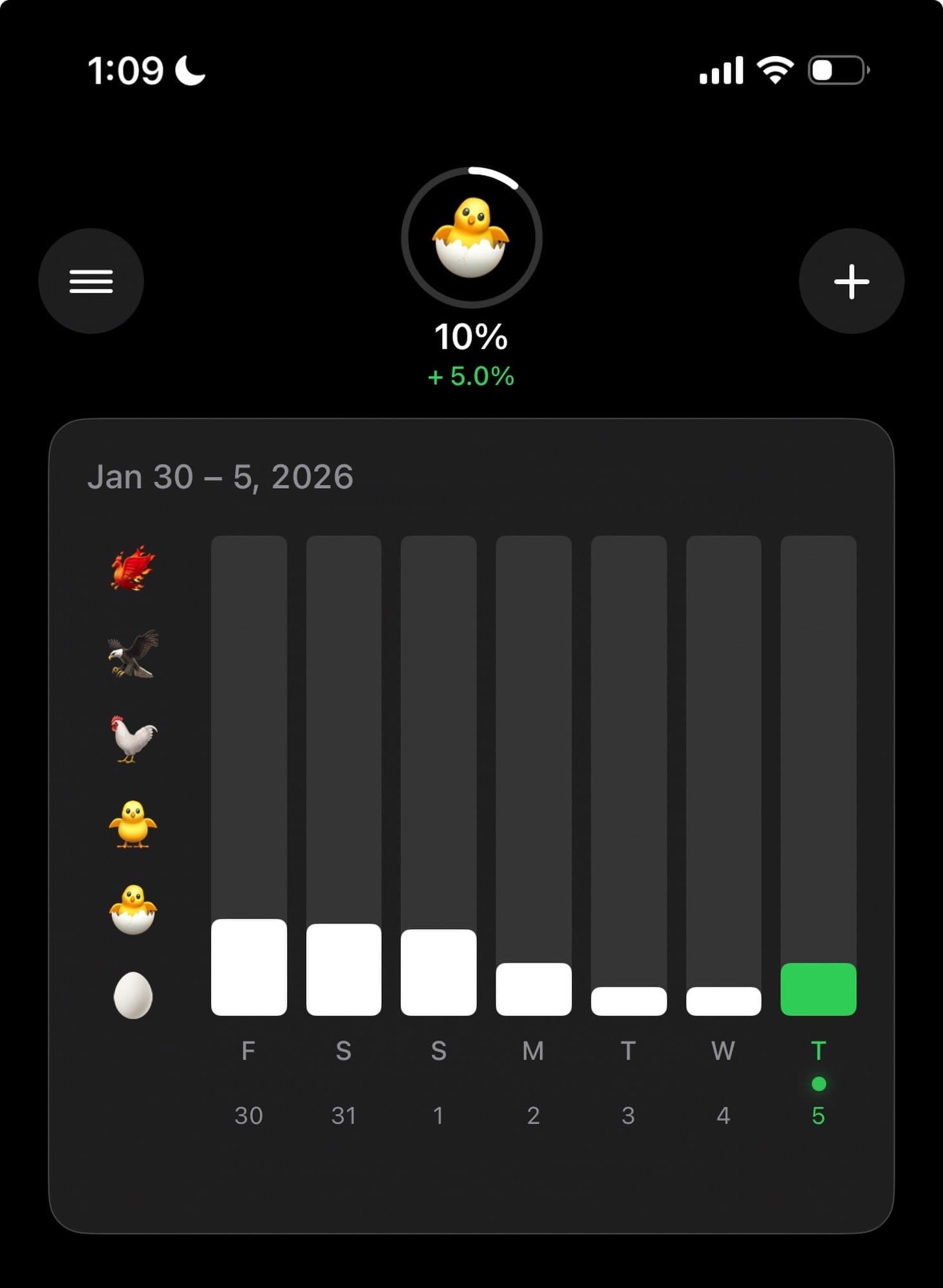Open the hatching chick progress ring
Screen dimensions: 943x1288
point(471,238)
